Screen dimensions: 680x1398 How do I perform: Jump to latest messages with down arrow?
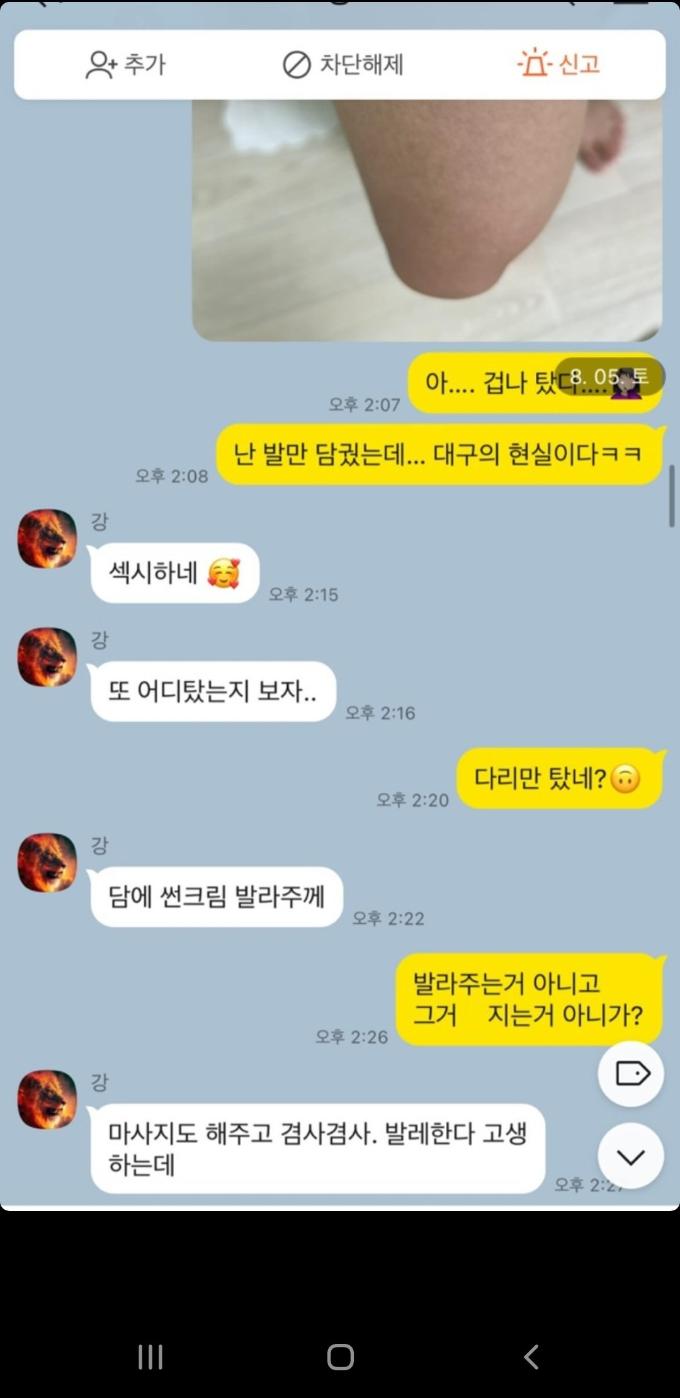pyautogui.click(x=631, y=1157)
